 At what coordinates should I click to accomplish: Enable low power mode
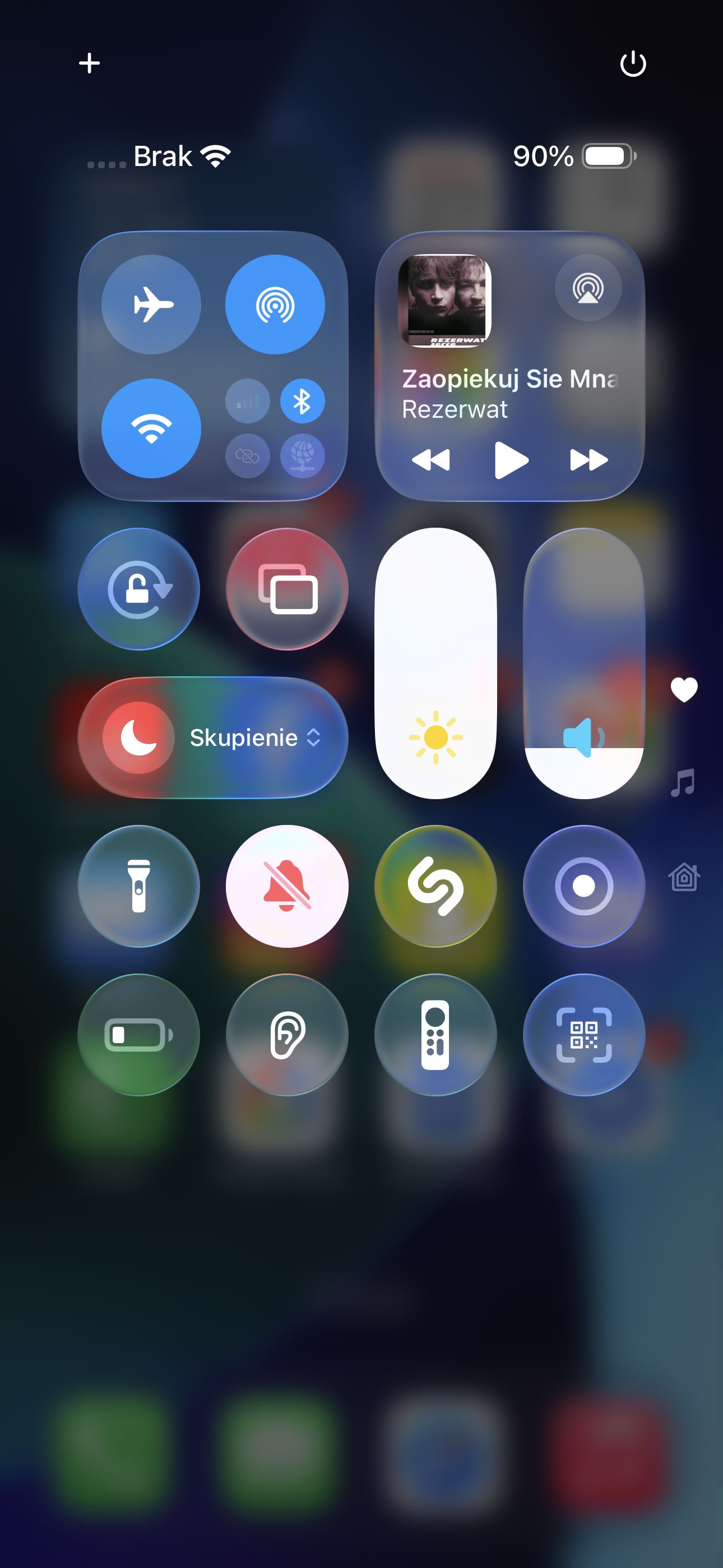(139, 1035)
